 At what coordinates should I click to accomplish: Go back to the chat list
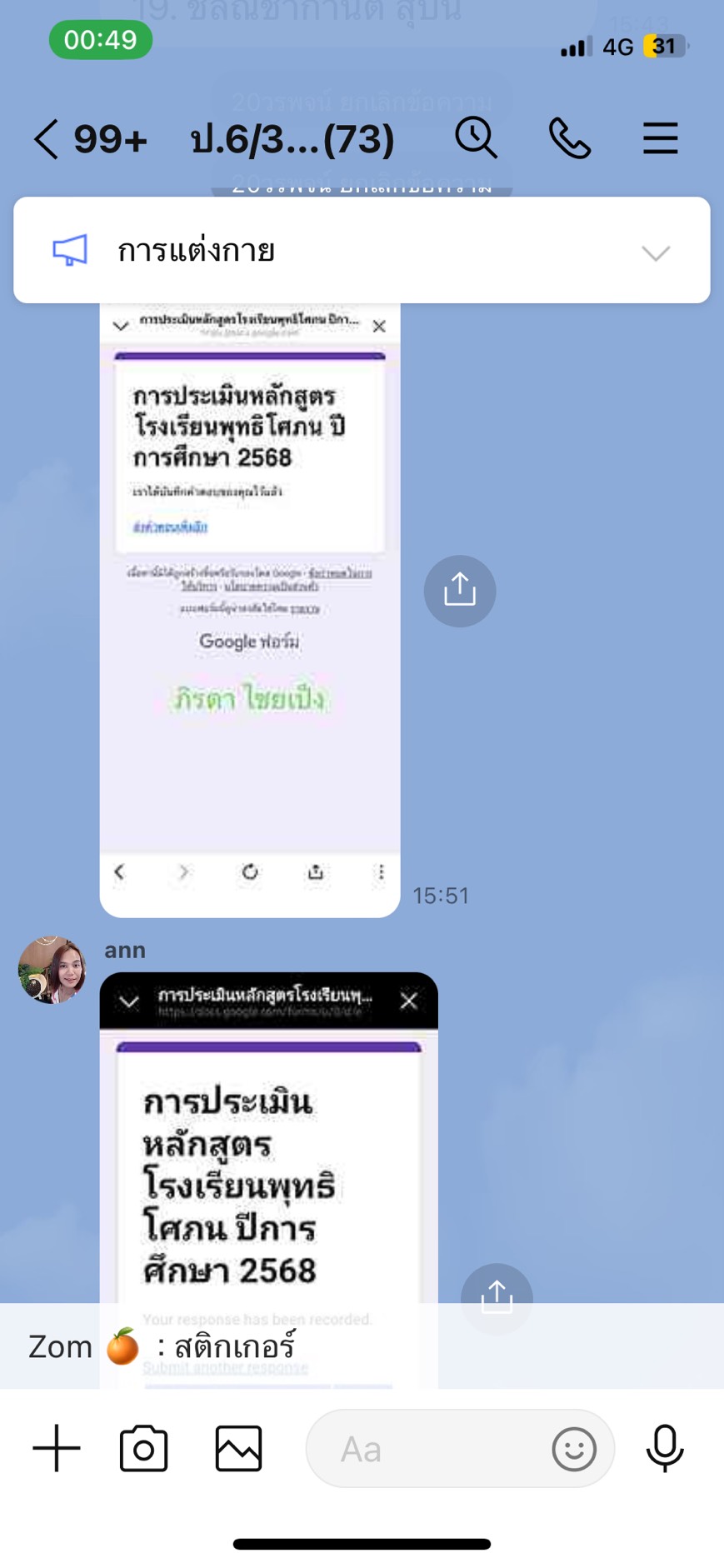click(x=46, y=139)
